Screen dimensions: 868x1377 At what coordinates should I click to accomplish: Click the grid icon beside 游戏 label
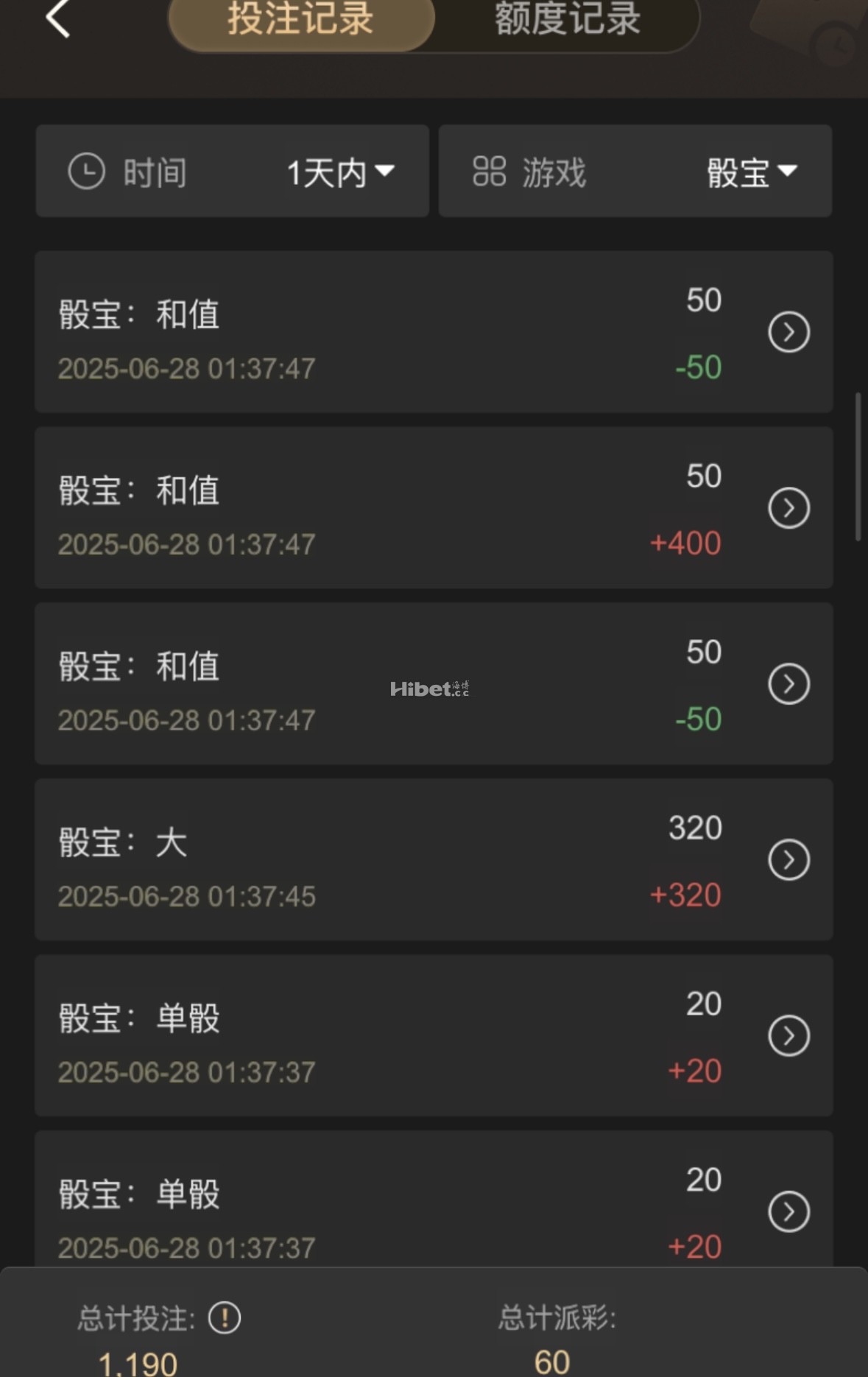(492, 172)
